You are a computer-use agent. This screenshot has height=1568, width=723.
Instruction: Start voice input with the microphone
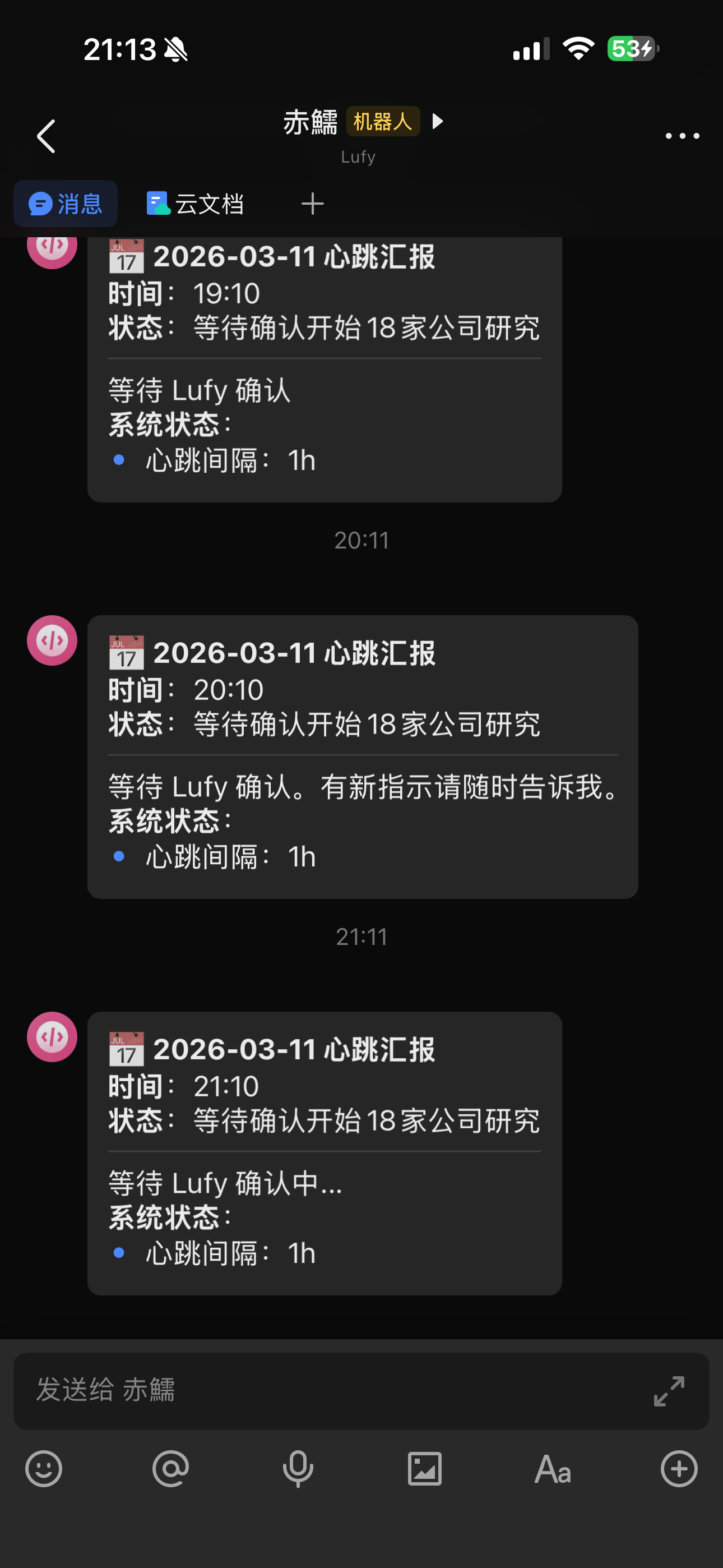pos(298,1469)
